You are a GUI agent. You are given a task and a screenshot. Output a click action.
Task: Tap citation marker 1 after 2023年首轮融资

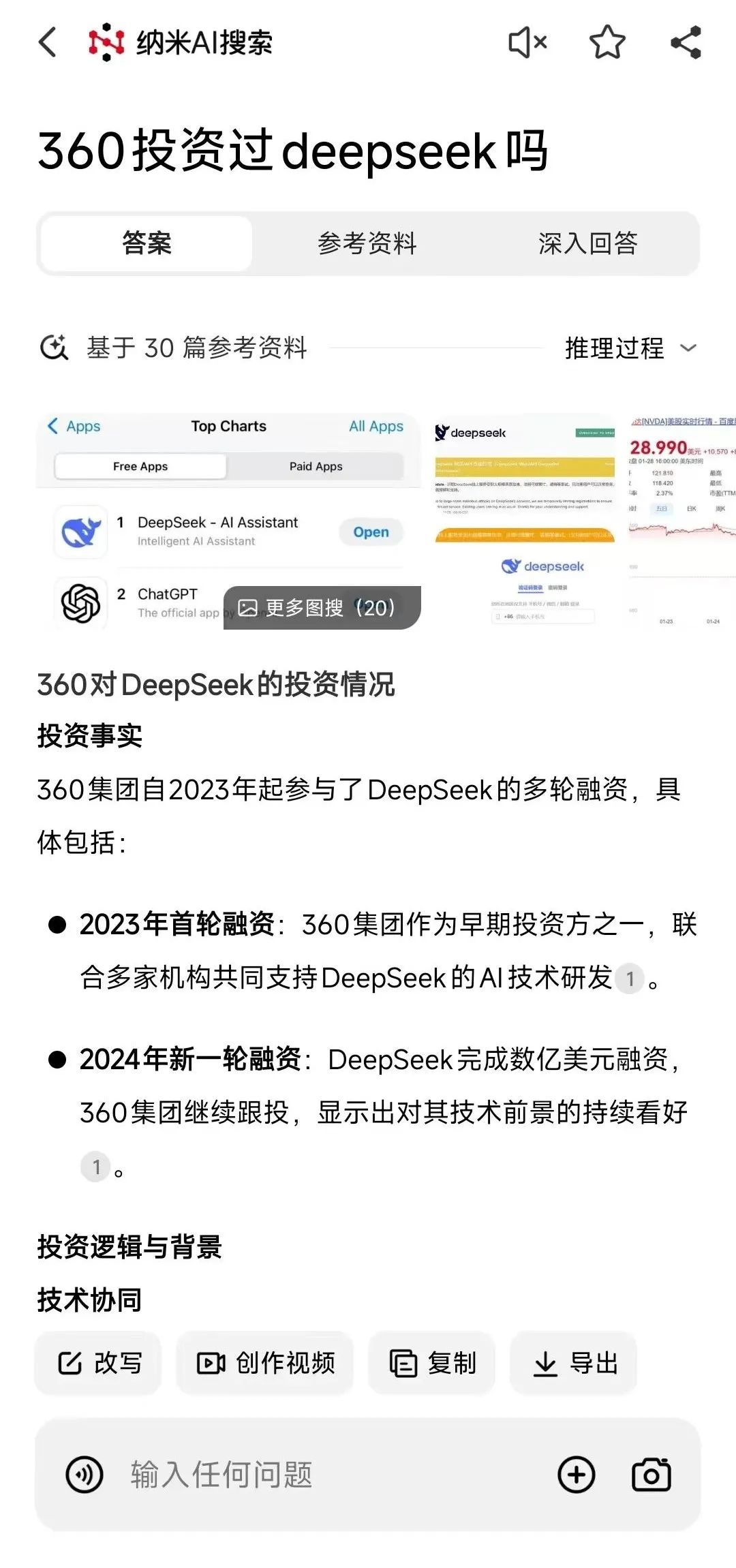(x=630, y=979)
